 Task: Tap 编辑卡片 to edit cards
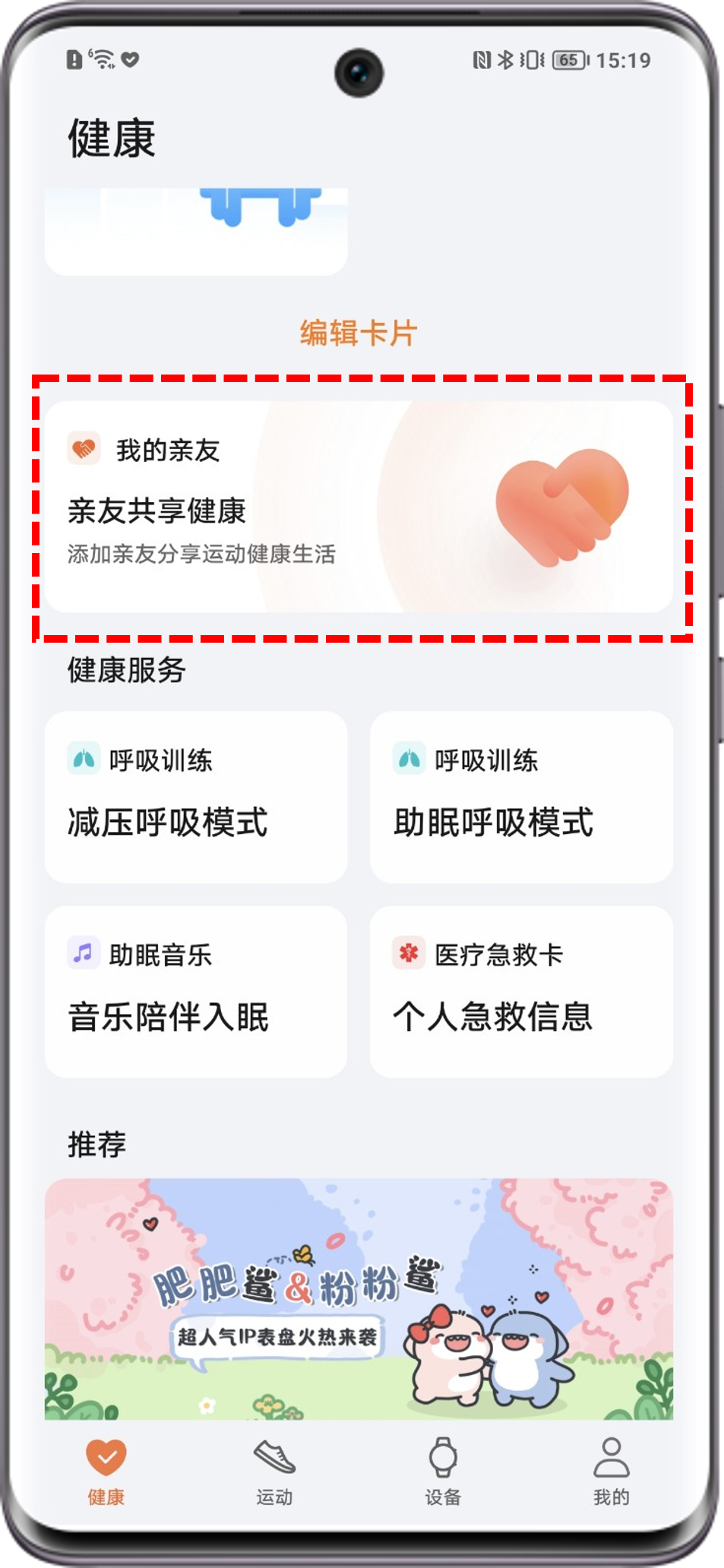(358, 333)
